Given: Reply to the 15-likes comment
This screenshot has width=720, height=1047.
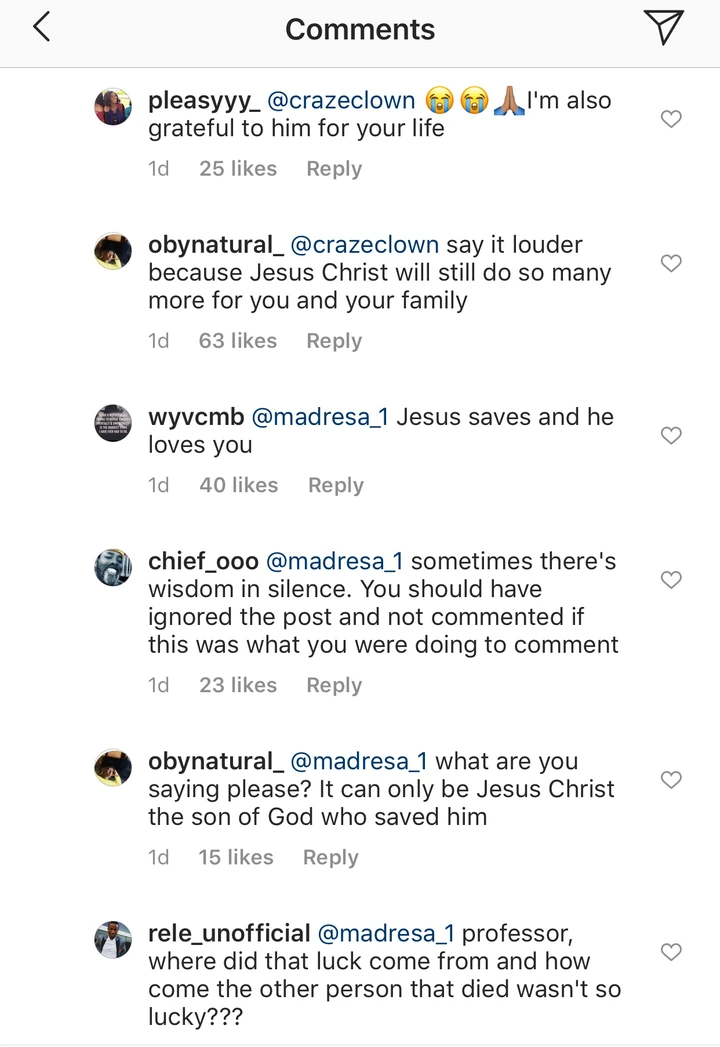Looking at the screenshot, I should click(x=331, y=857).
